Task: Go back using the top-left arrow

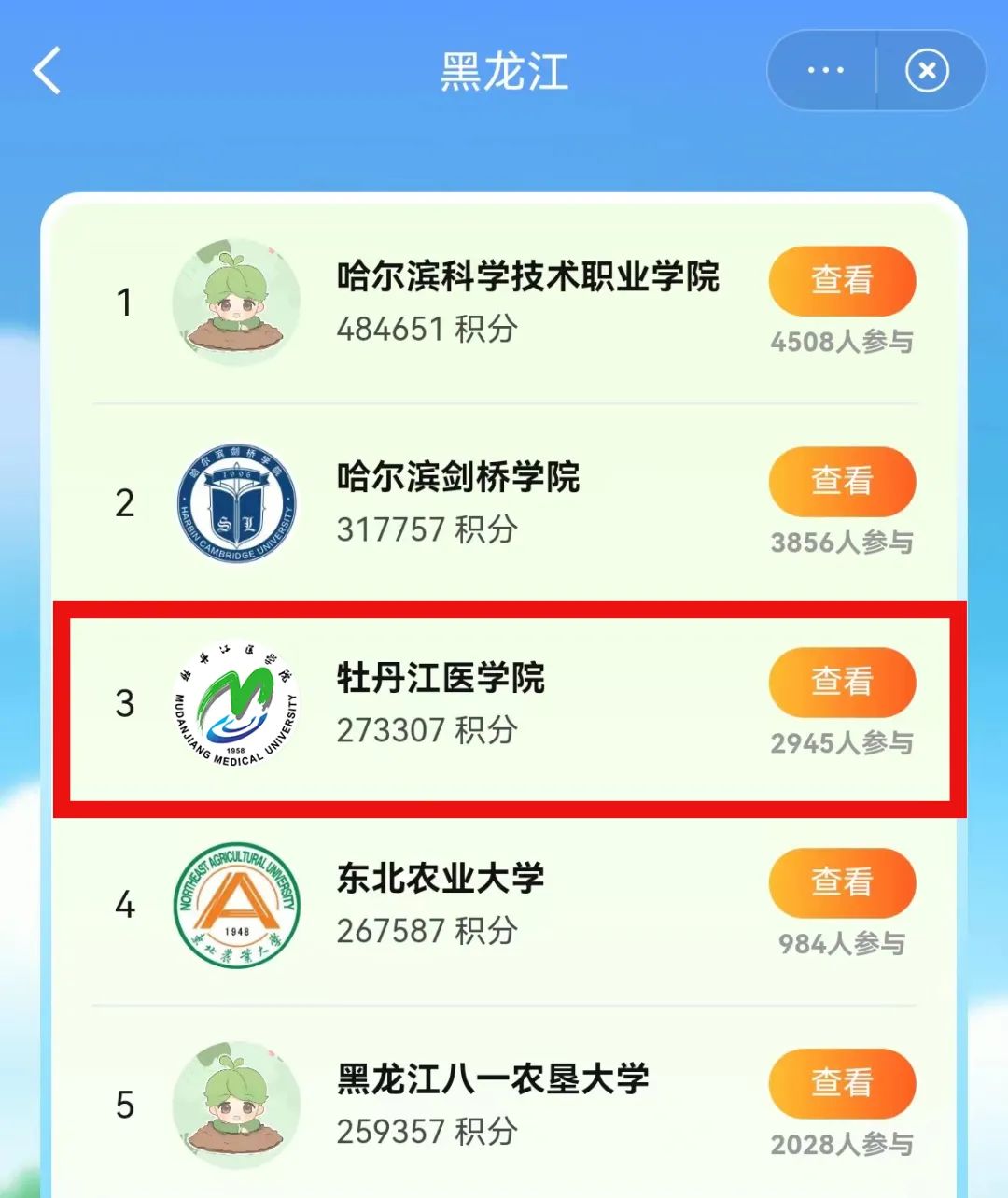Action: [x=47, y=71]
